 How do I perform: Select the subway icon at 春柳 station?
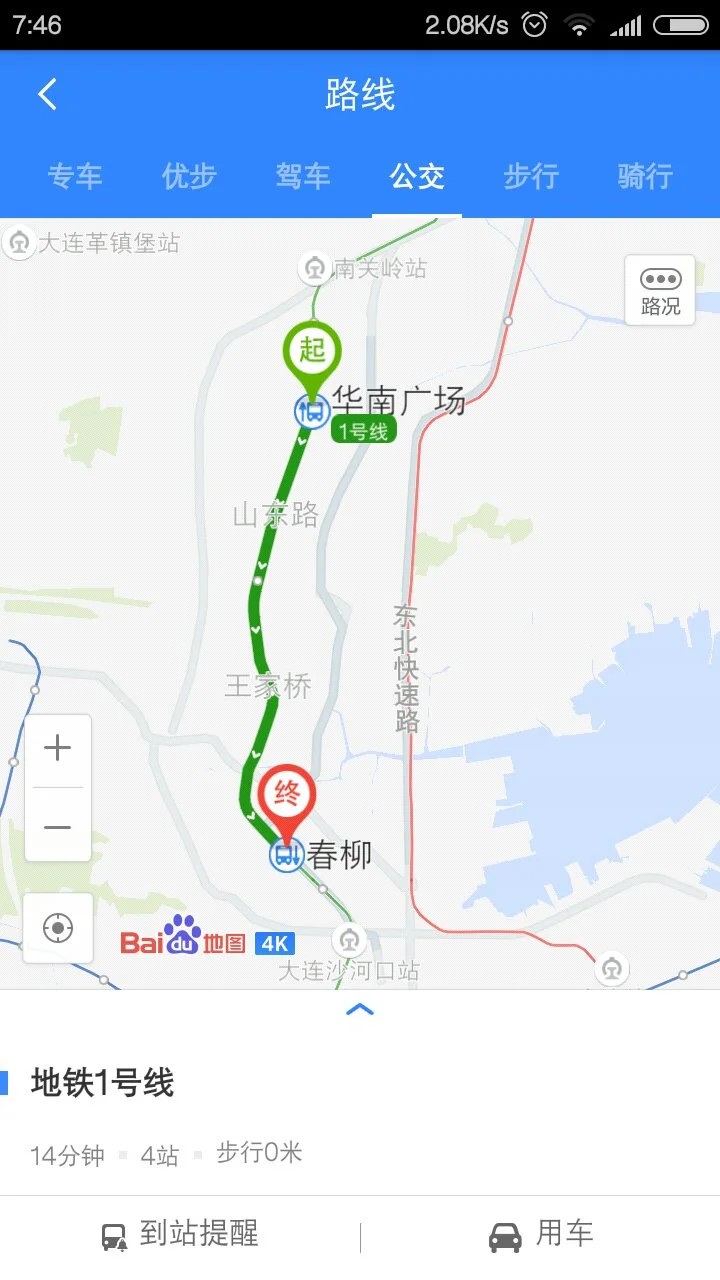coord(286,855)
